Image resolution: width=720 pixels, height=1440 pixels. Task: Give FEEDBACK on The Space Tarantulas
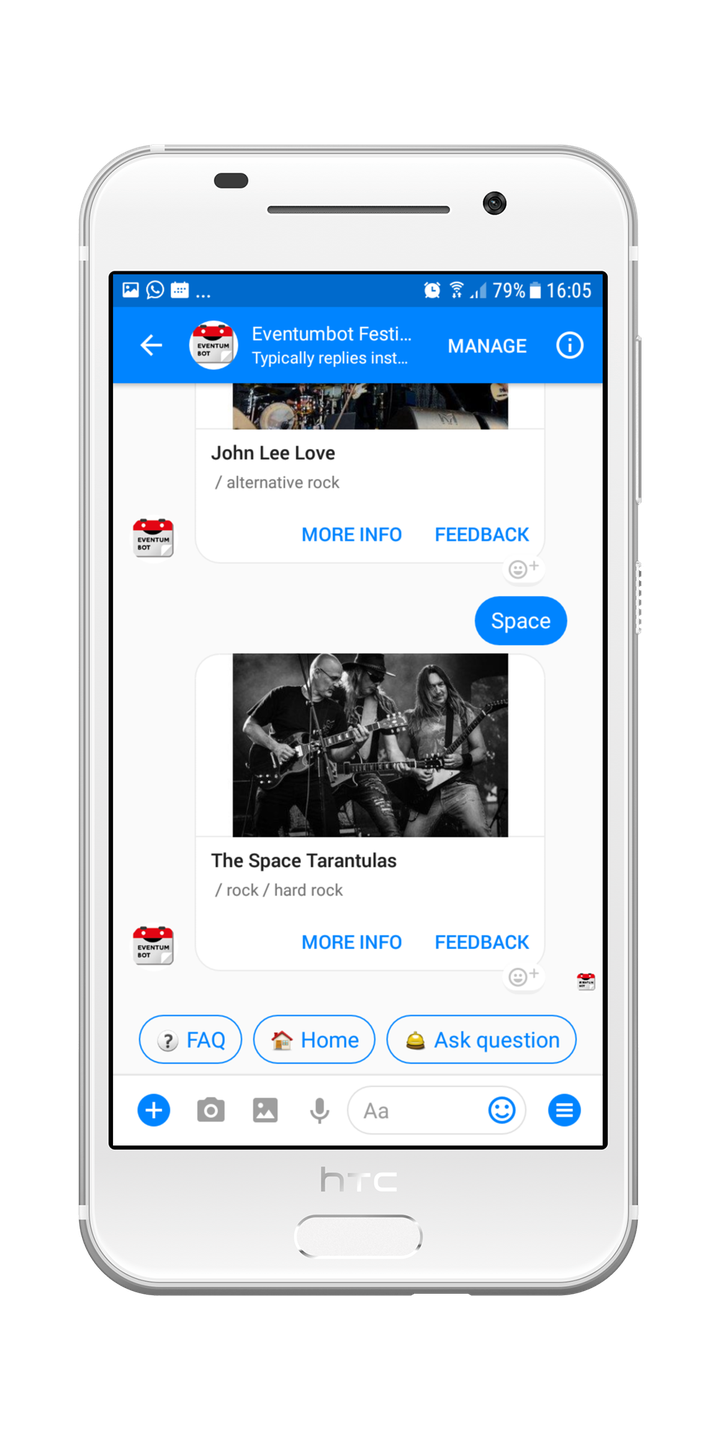pos(482,942)
